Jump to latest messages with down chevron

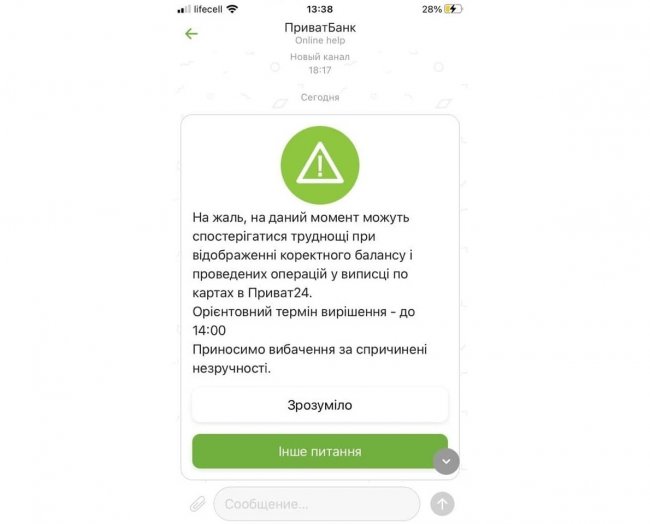click(x=447, y=461)
